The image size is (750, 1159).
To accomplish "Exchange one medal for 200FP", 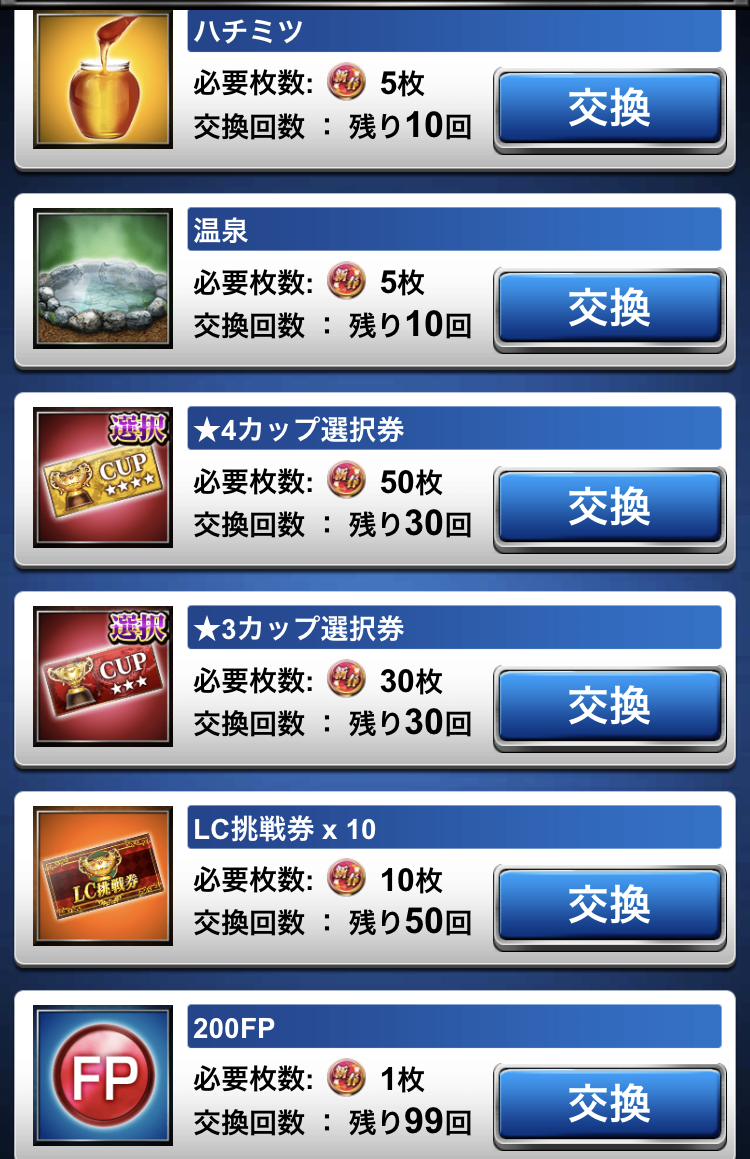I will click(x=609, y=1104).
